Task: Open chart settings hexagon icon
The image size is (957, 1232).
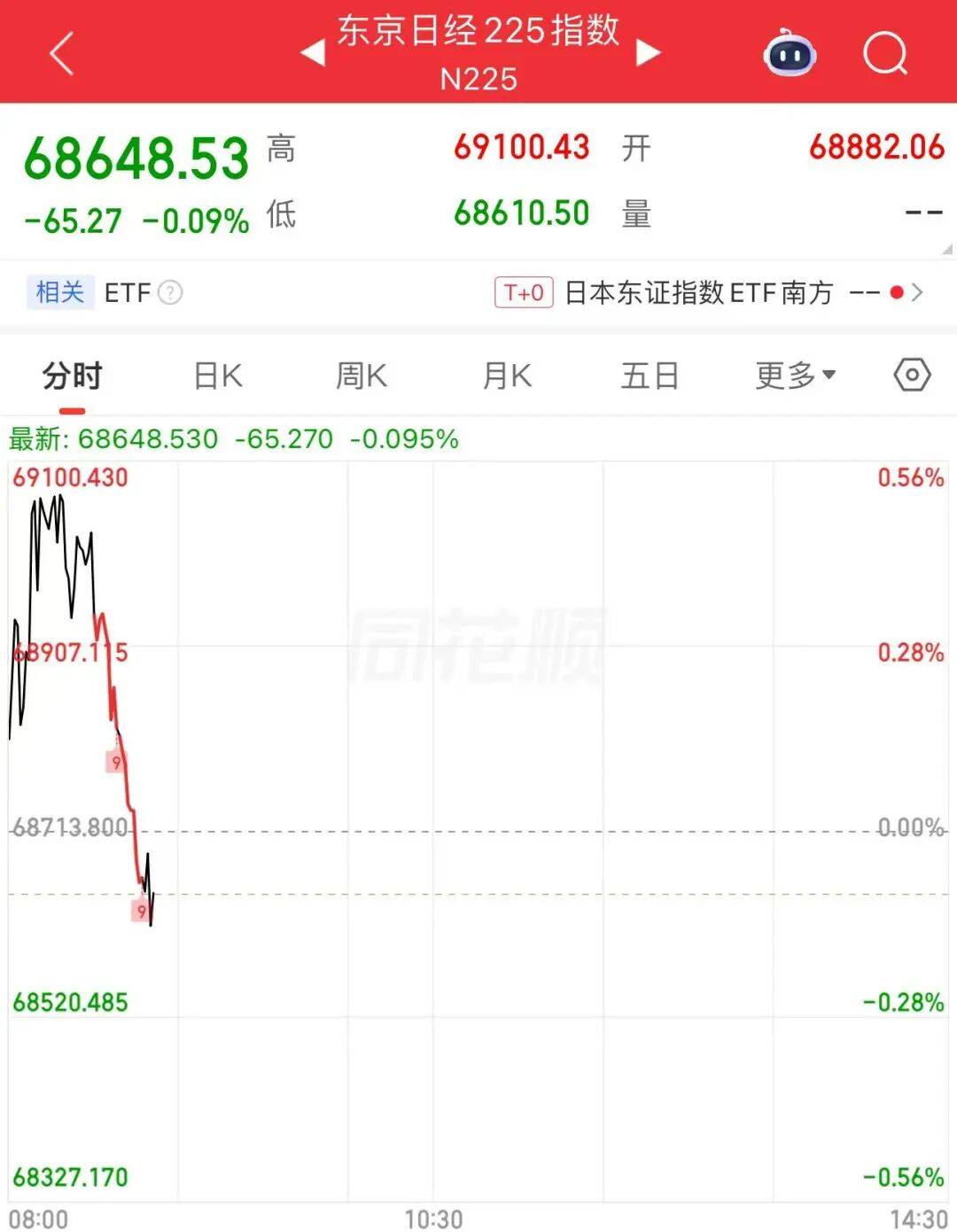Action: click(x=912, y=376)
